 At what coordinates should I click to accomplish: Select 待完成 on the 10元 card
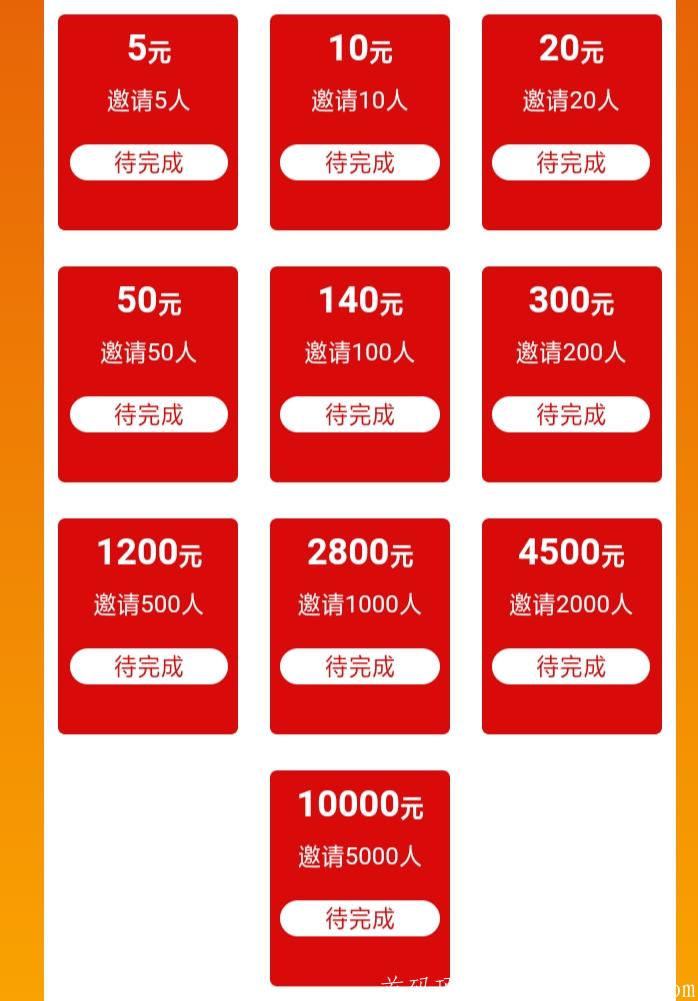pos(360,163)
